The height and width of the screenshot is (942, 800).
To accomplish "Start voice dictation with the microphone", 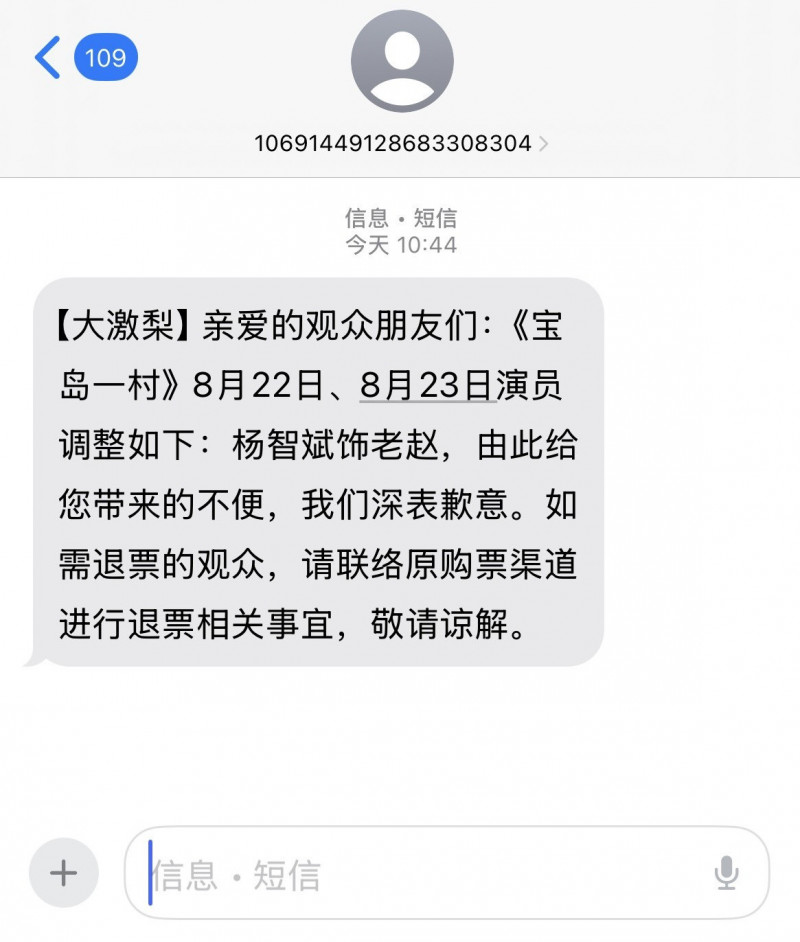I will 726,873.
